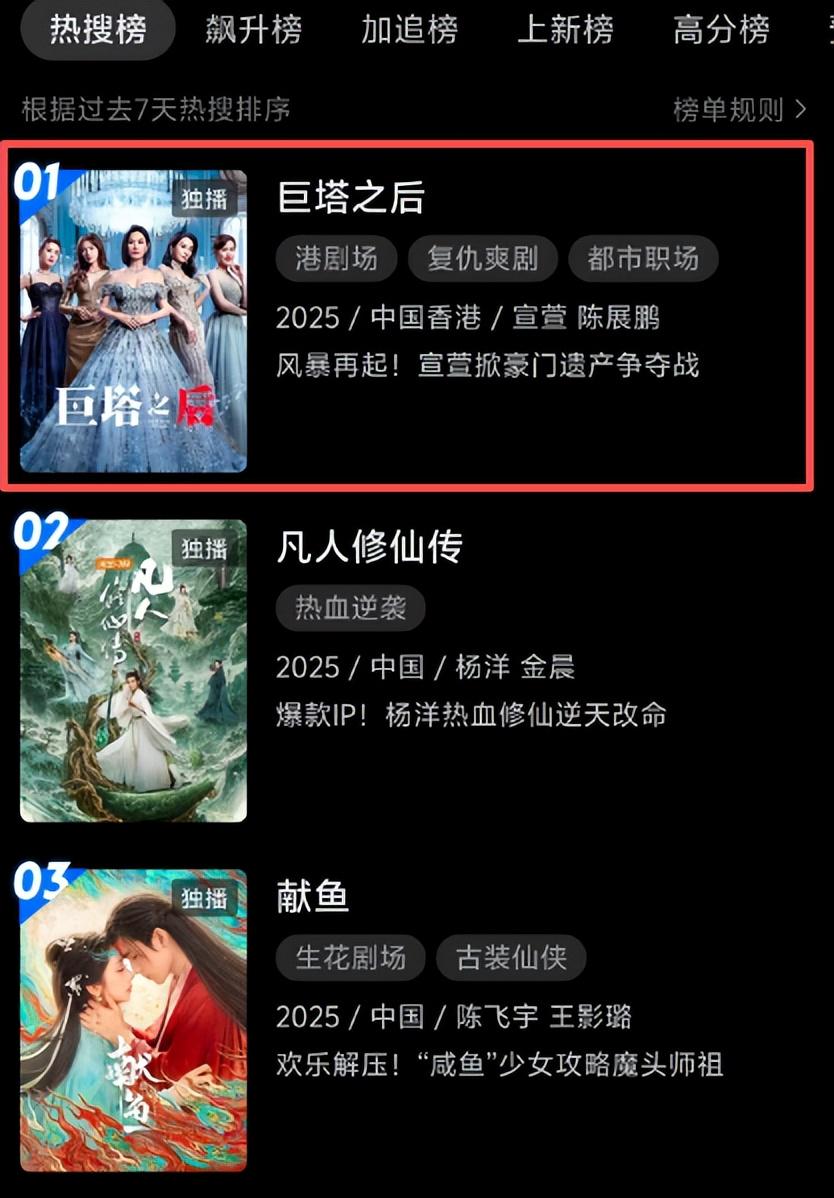Select the 热血逆袭 tag chip
Screen dimensions: 834x1198
pyautogui.click(x=350, y=608)
